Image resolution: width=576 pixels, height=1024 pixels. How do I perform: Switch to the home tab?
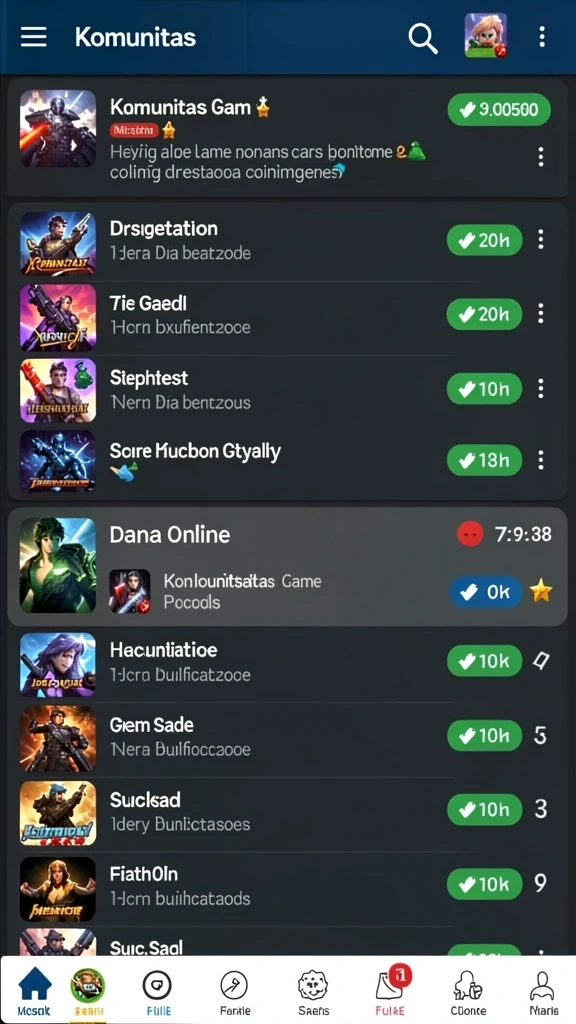click(x=35, y=991)
